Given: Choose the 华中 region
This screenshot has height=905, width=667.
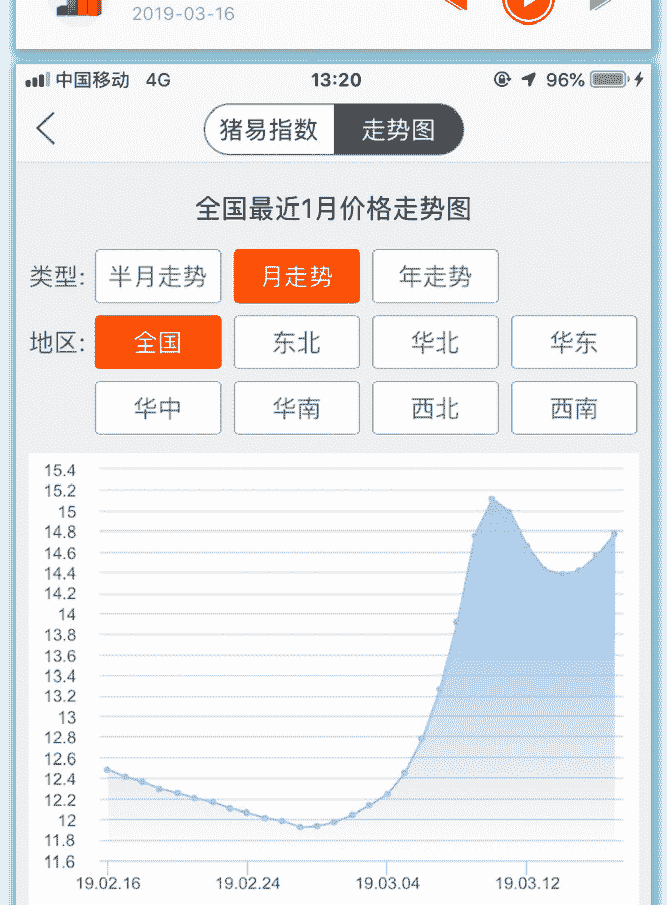Looking at the screenshot, I should 158,408.
